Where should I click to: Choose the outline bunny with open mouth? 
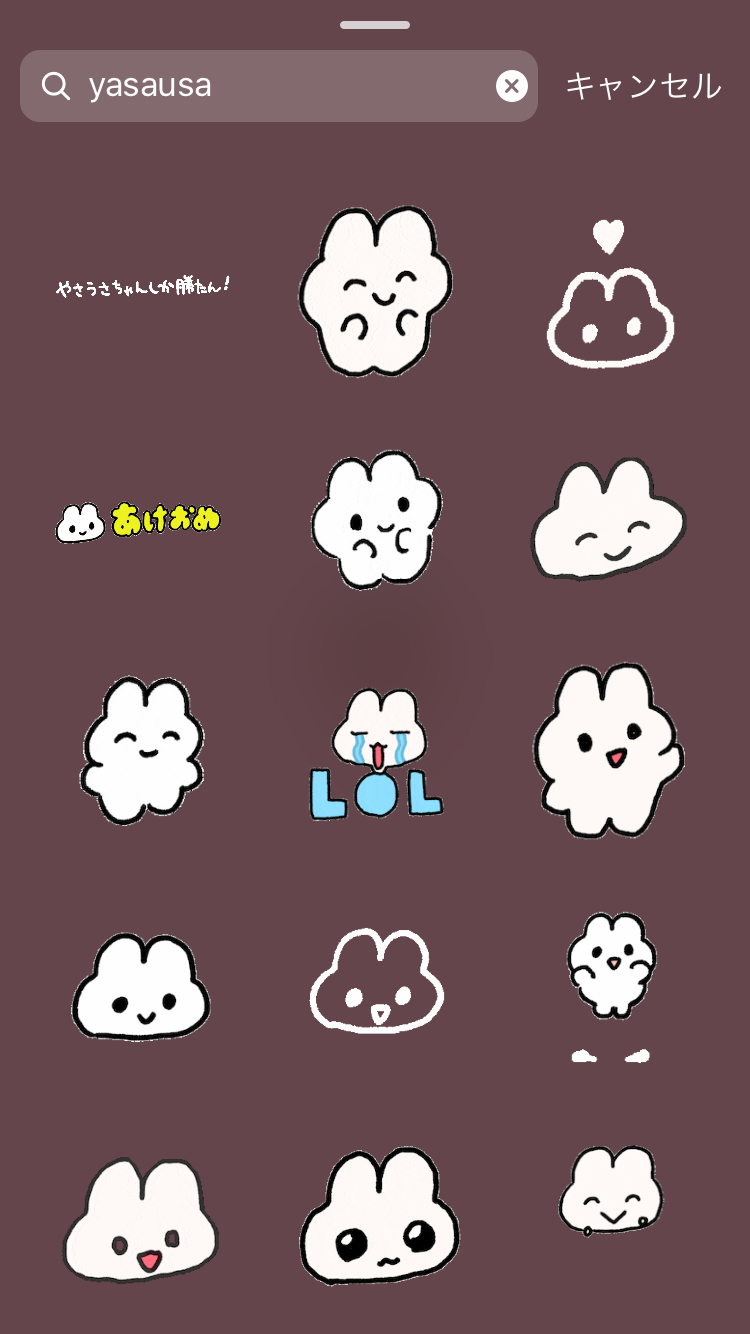(376, 982)
